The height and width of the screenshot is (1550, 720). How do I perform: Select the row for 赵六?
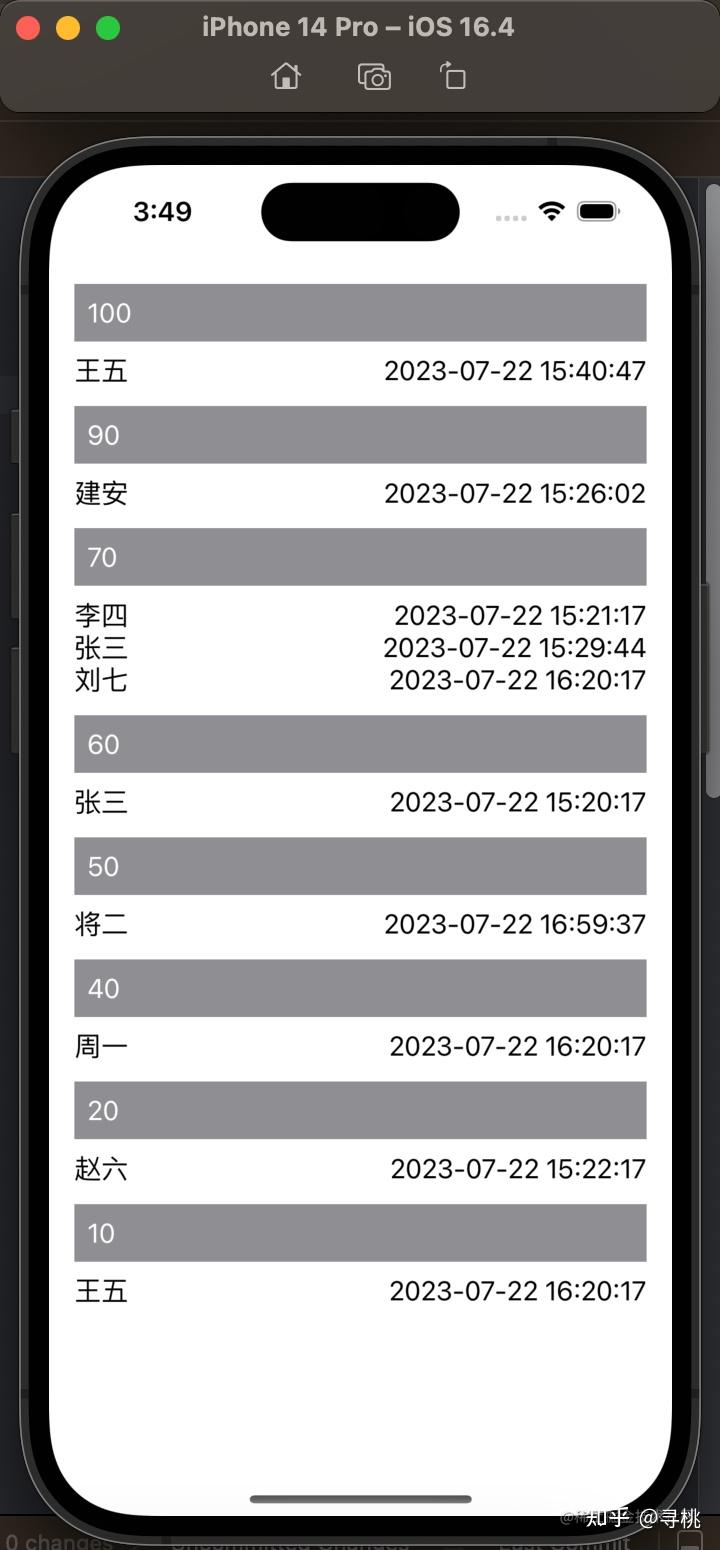[x=360, y=1168]
